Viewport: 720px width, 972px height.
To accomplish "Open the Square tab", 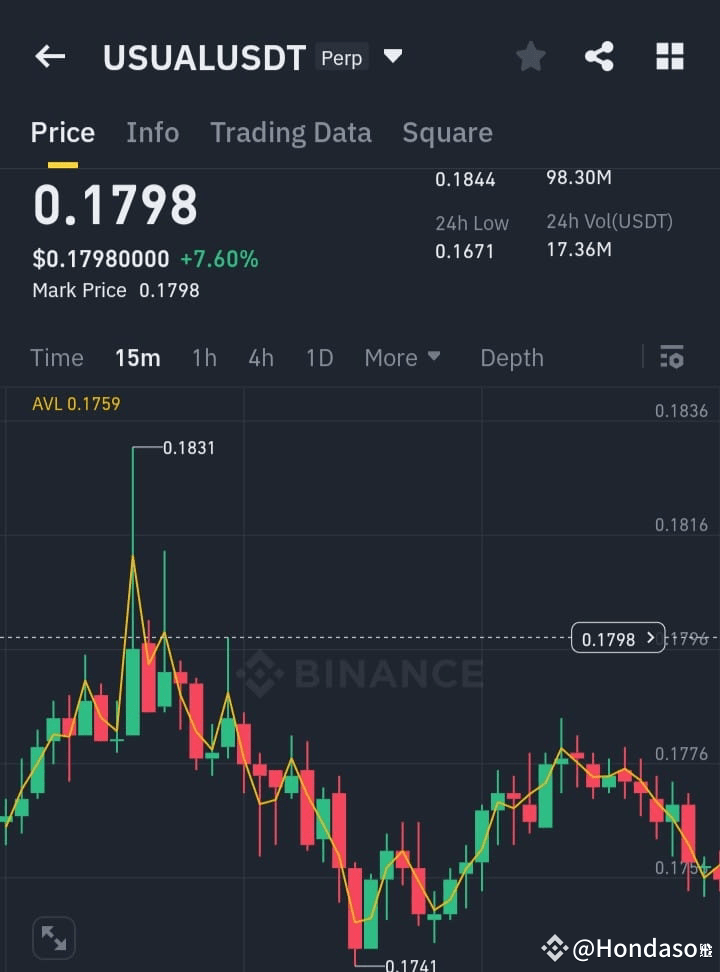I will point(447,132).
